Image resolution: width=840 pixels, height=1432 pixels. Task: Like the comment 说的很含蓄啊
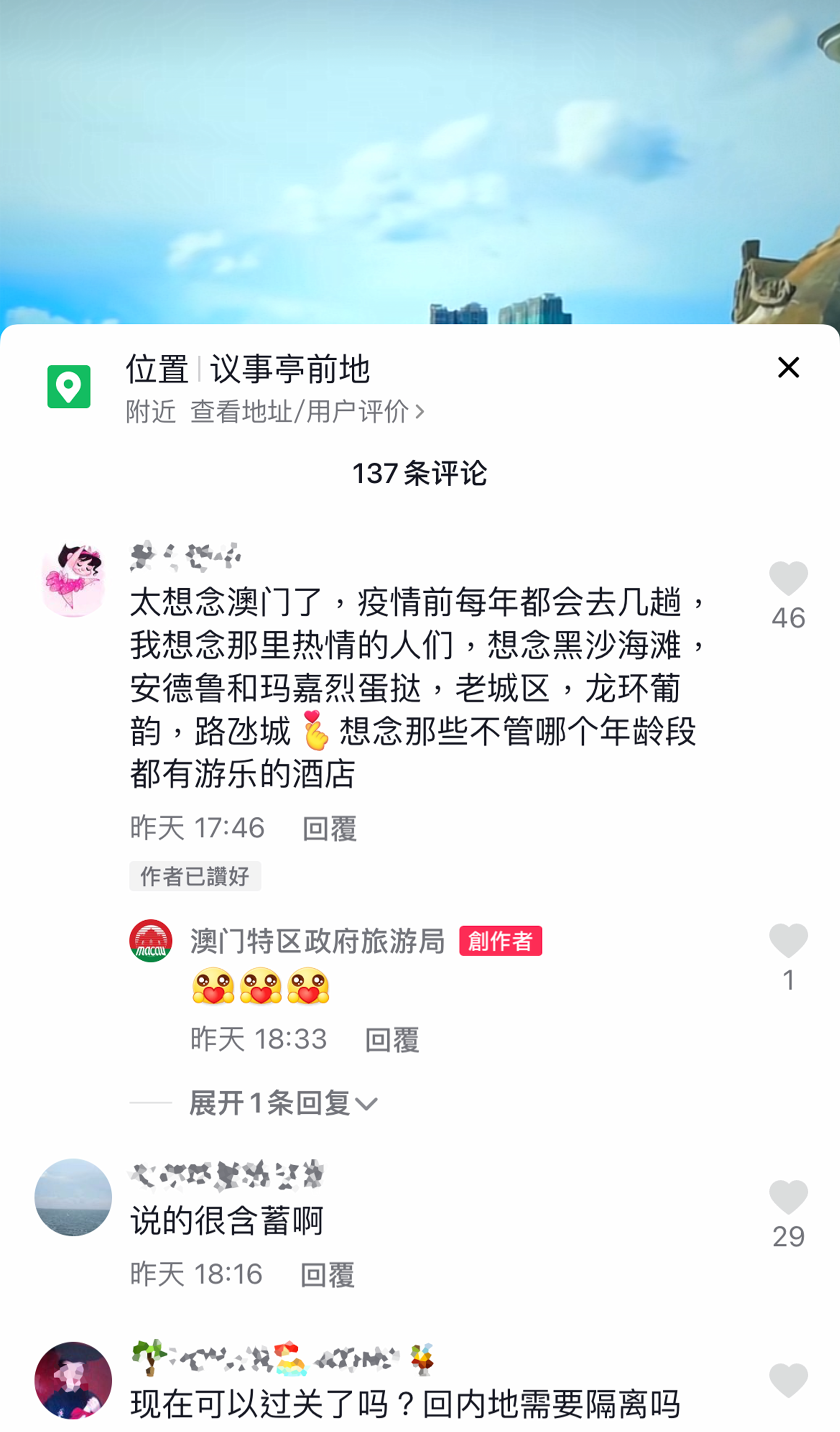tap(788, 1197)
